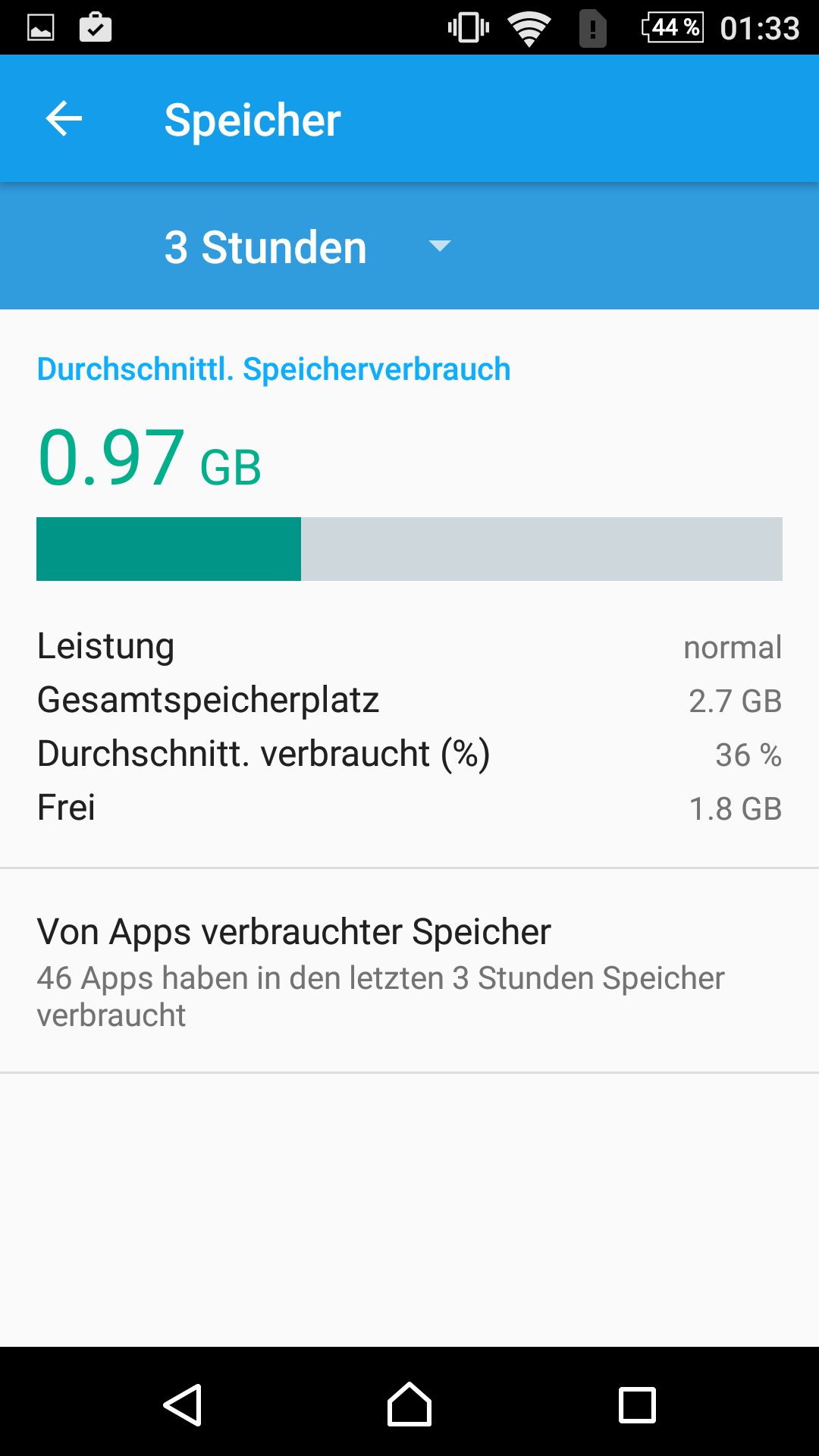Open the 3 Stunden time range dropdown
Screen dimensions: 819x1456
[x=307, y=247]
